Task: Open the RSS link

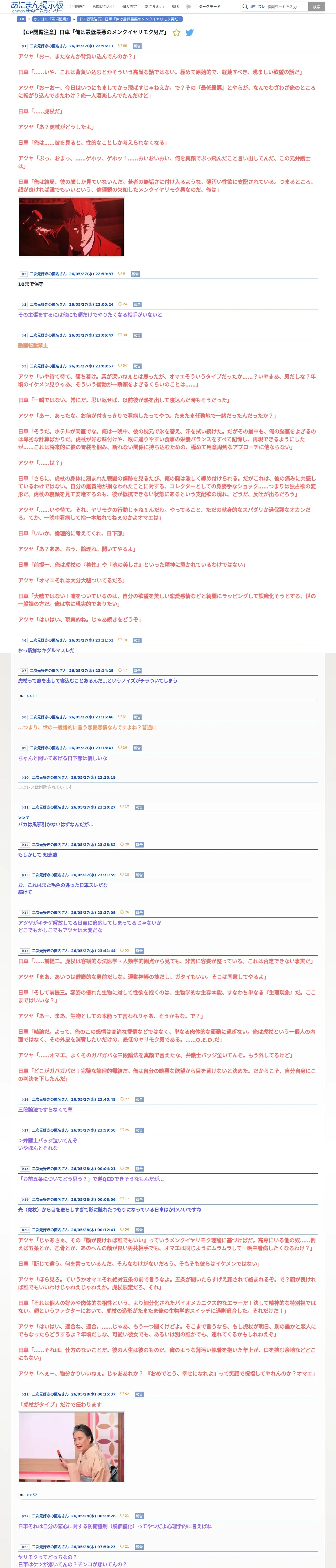Action: point(175,7)
